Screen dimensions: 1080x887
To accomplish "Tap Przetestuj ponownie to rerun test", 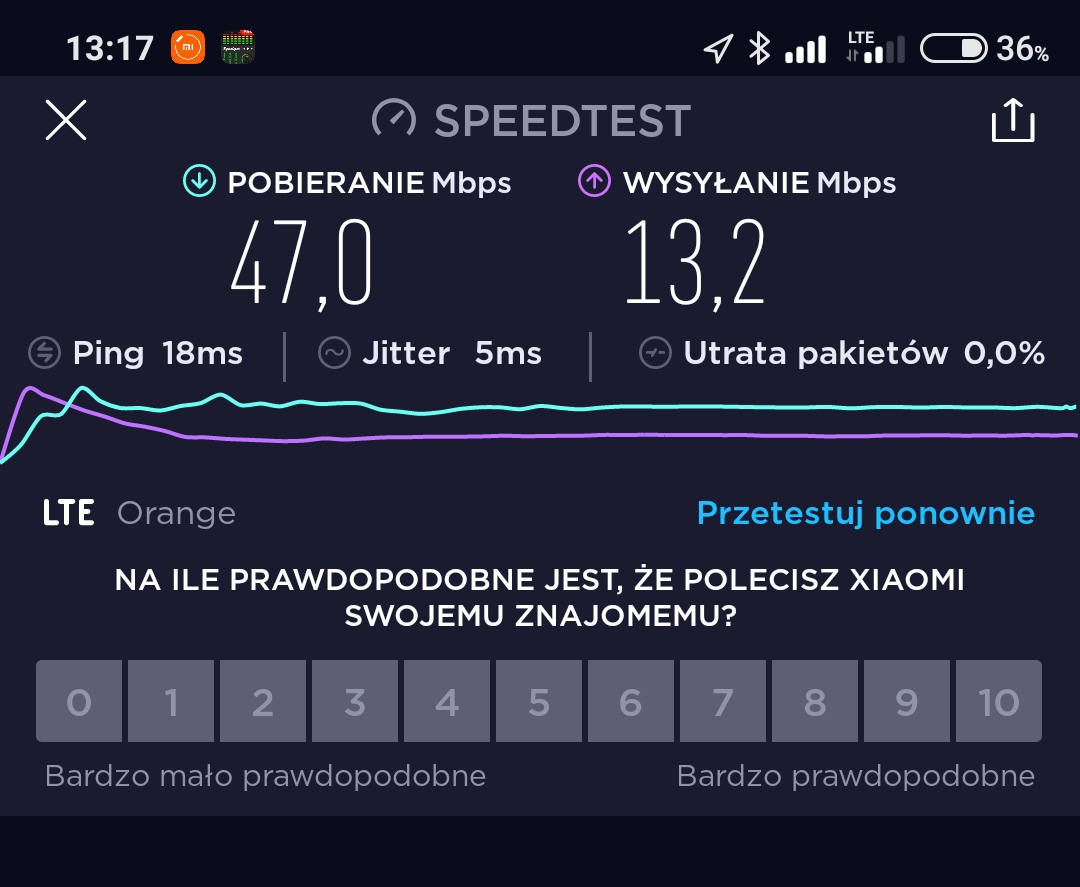I will click(865, 513).
